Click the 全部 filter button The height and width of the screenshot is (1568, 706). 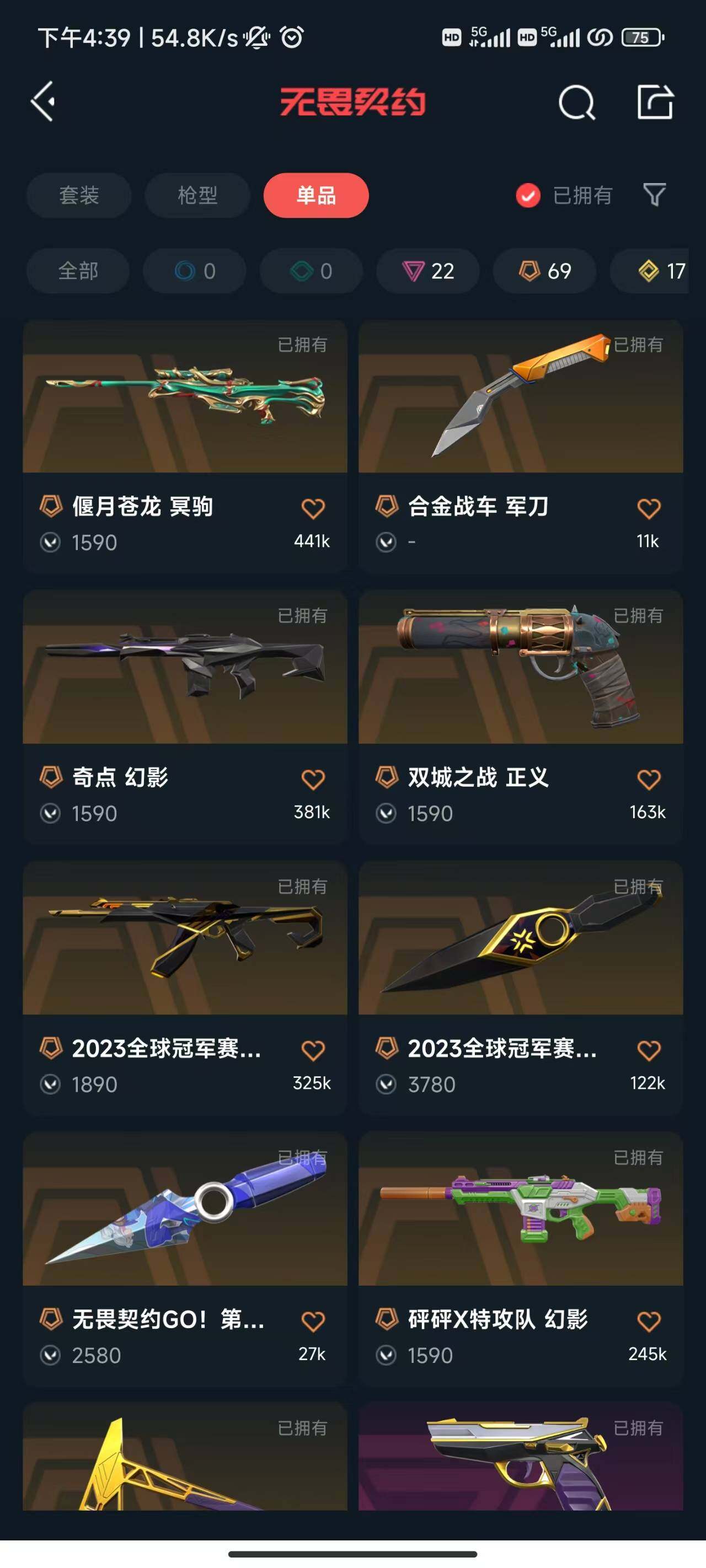(x=78, y=271)
